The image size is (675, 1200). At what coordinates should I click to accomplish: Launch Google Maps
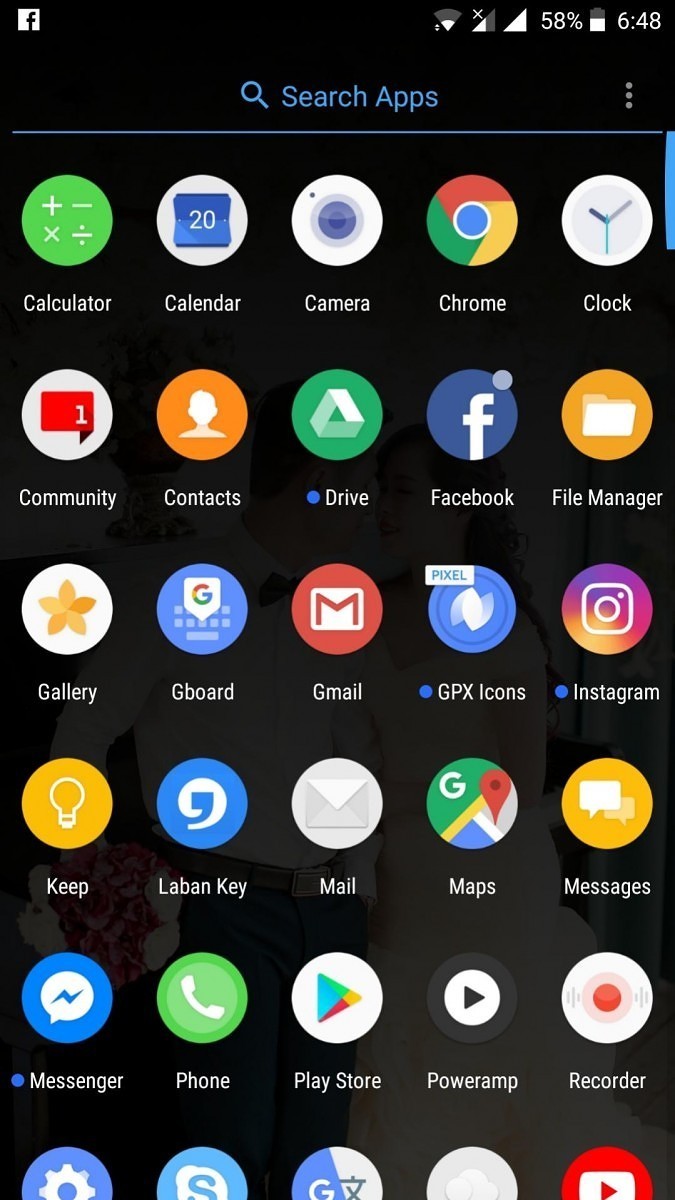[472, 803]
